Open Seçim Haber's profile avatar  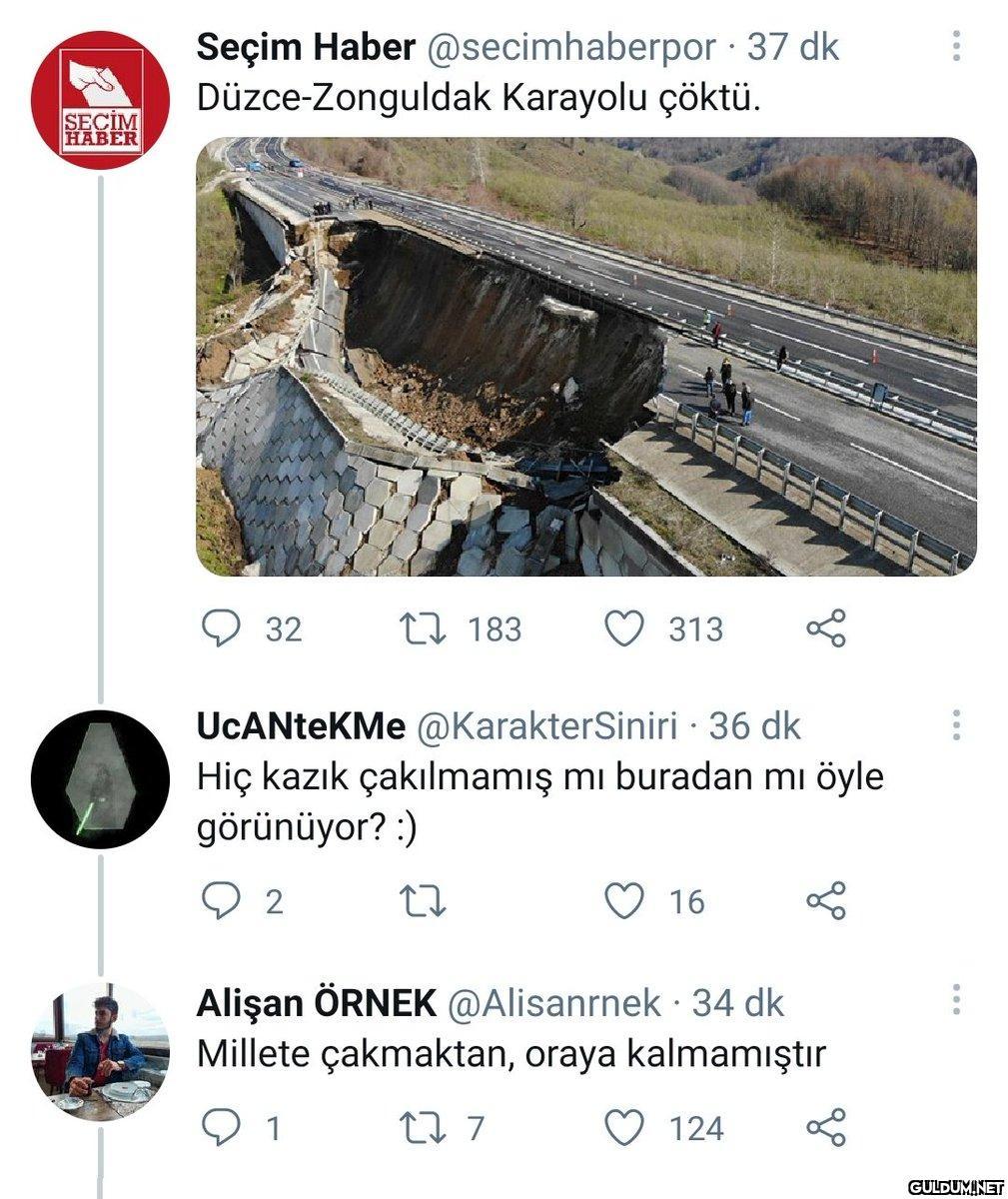click(100, 100)
